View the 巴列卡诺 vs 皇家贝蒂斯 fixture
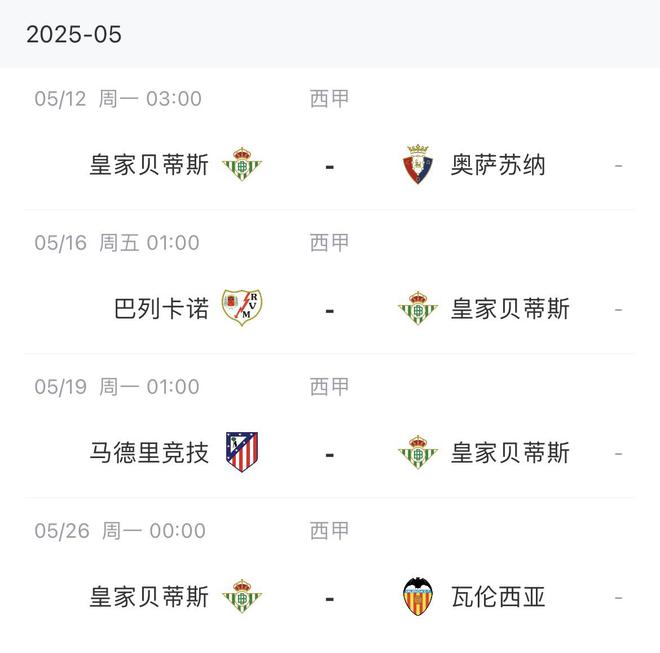The width and height of the screenshot is (660, 653). point(329,309)
